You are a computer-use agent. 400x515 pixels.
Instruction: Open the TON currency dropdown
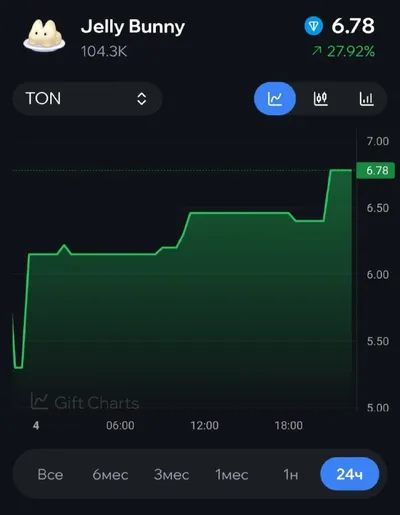[87, 99]
